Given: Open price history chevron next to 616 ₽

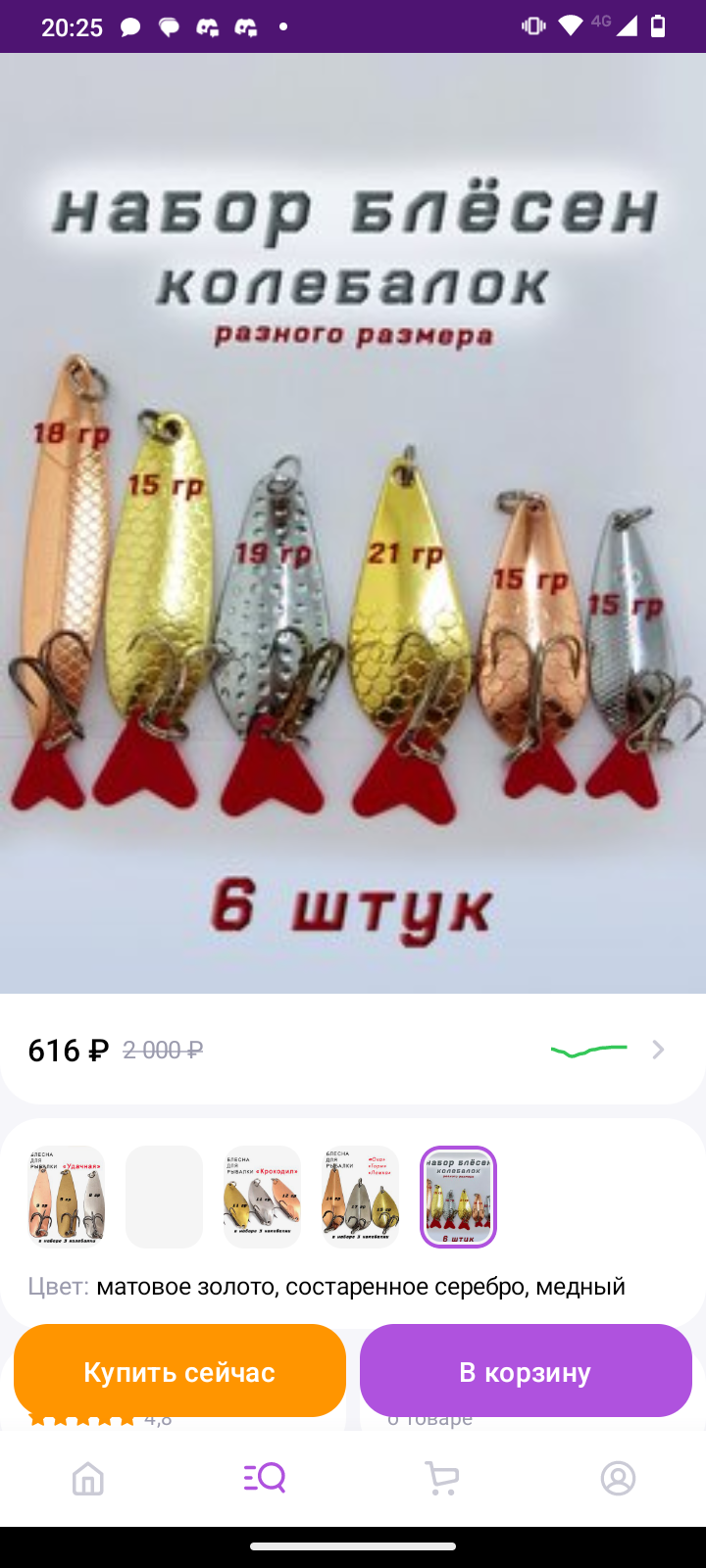Looking at the screenshot, I should [x=658, y=1050].
